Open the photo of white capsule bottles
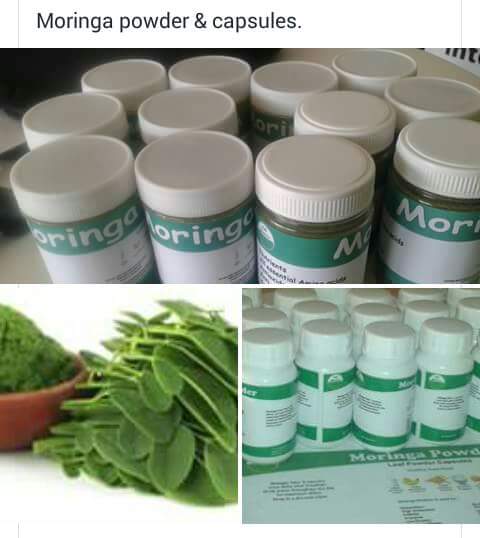Image resolution: width=480 pixels, height=538 pixels. click(x=361, y=406)
